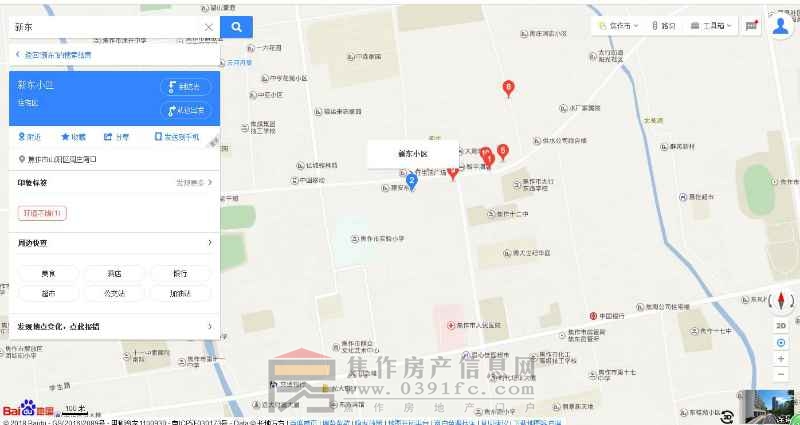This screenshot has width=800, height=425.
Task: Go back to the search results list
Action: pyautogui.click(x=57, y=54)
